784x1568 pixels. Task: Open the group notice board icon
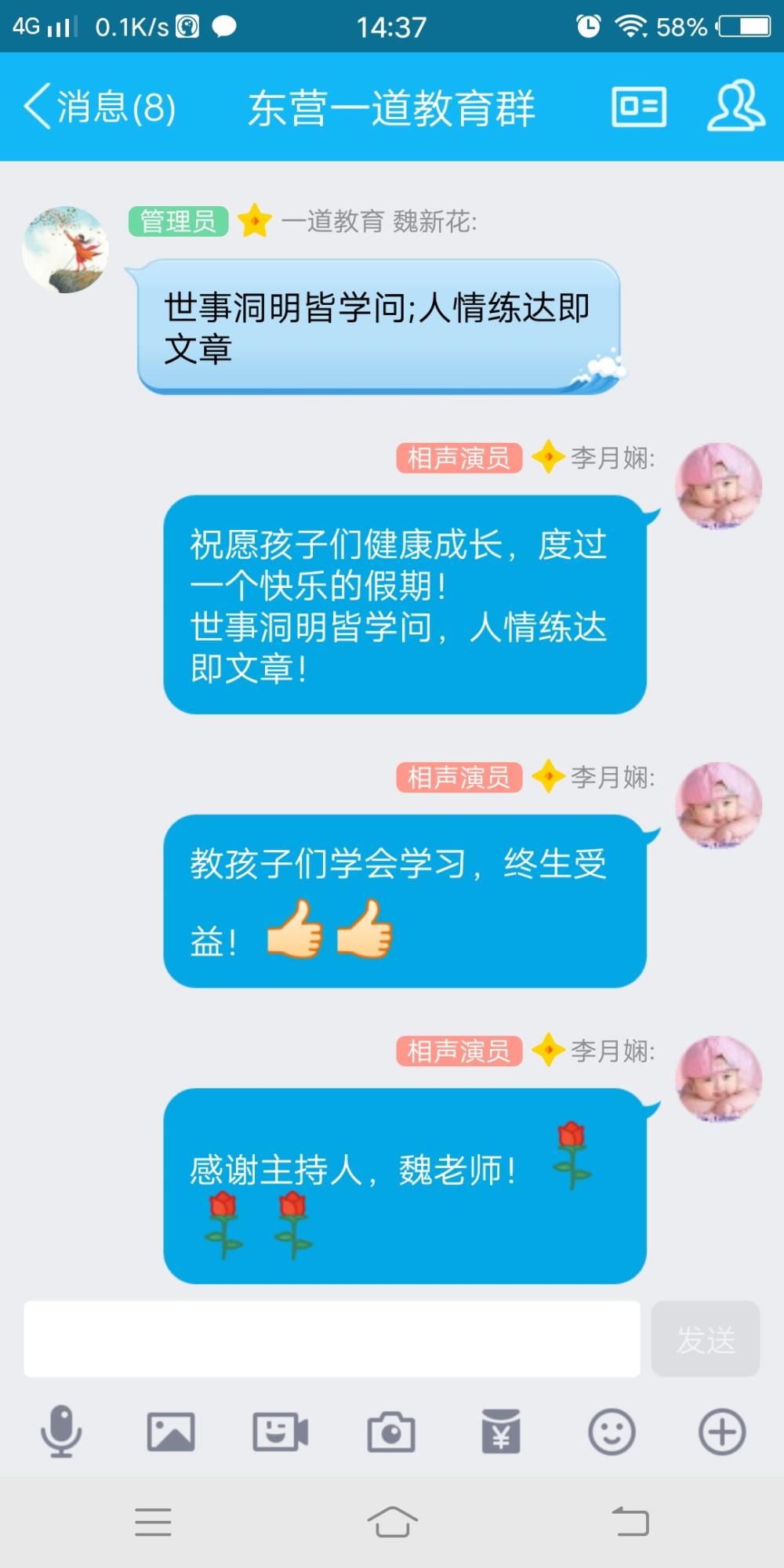pos(639,107)
